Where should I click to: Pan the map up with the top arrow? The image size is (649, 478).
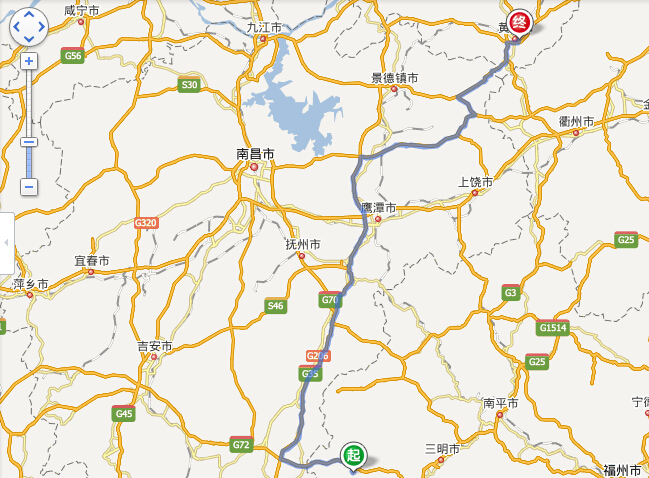pos(29,15)
